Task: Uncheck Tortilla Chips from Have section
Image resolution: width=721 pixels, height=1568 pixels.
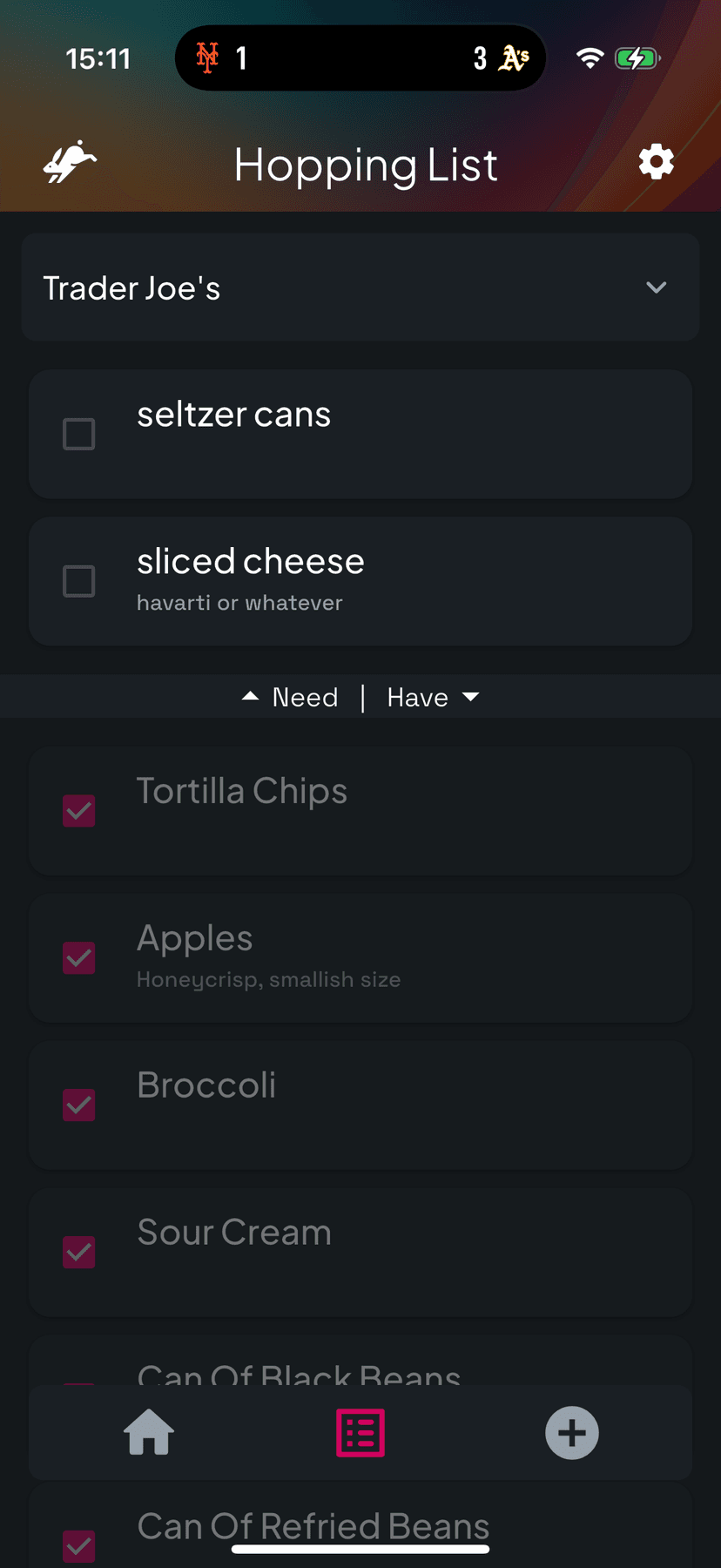Action: 79,811
